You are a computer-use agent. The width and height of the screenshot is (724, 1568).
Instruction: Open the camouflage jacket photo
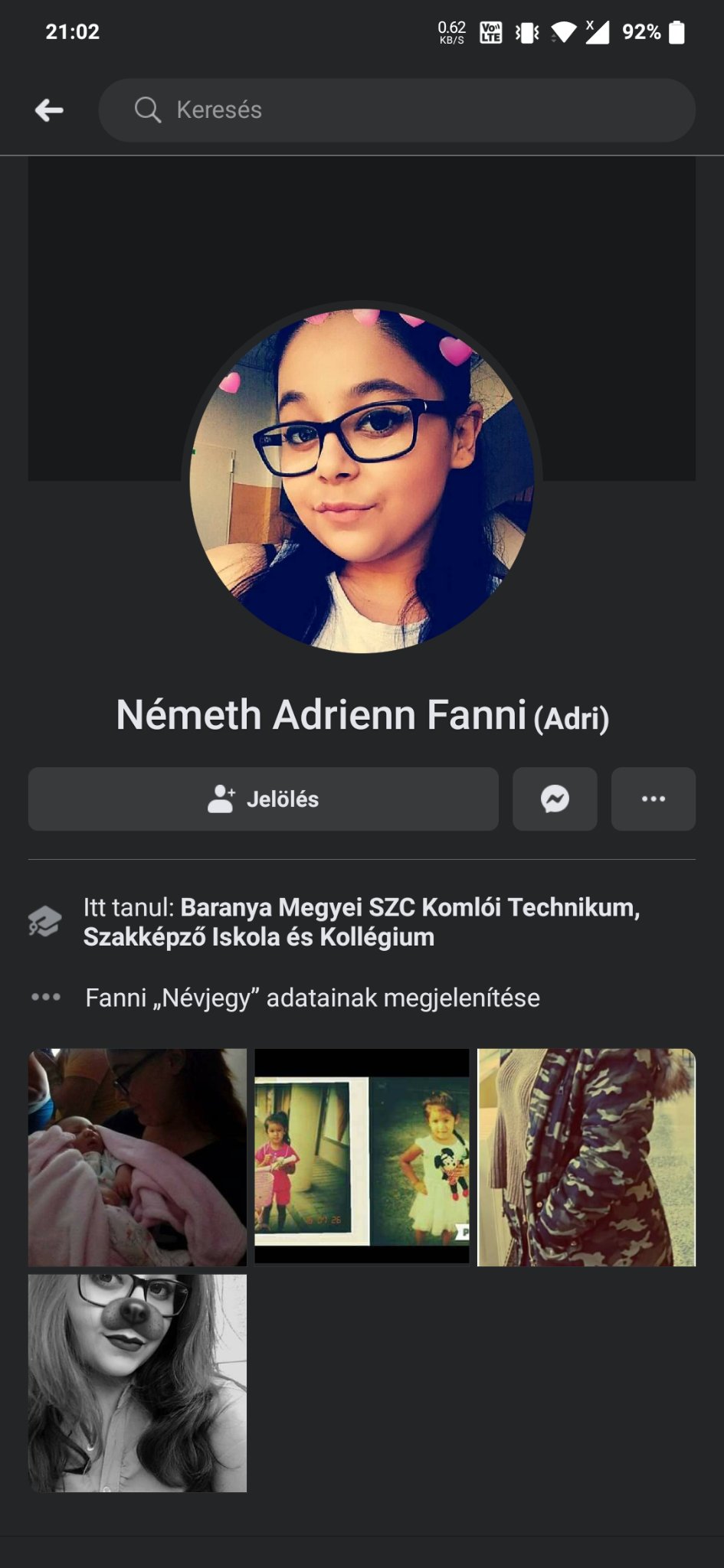click(586, 1157)
